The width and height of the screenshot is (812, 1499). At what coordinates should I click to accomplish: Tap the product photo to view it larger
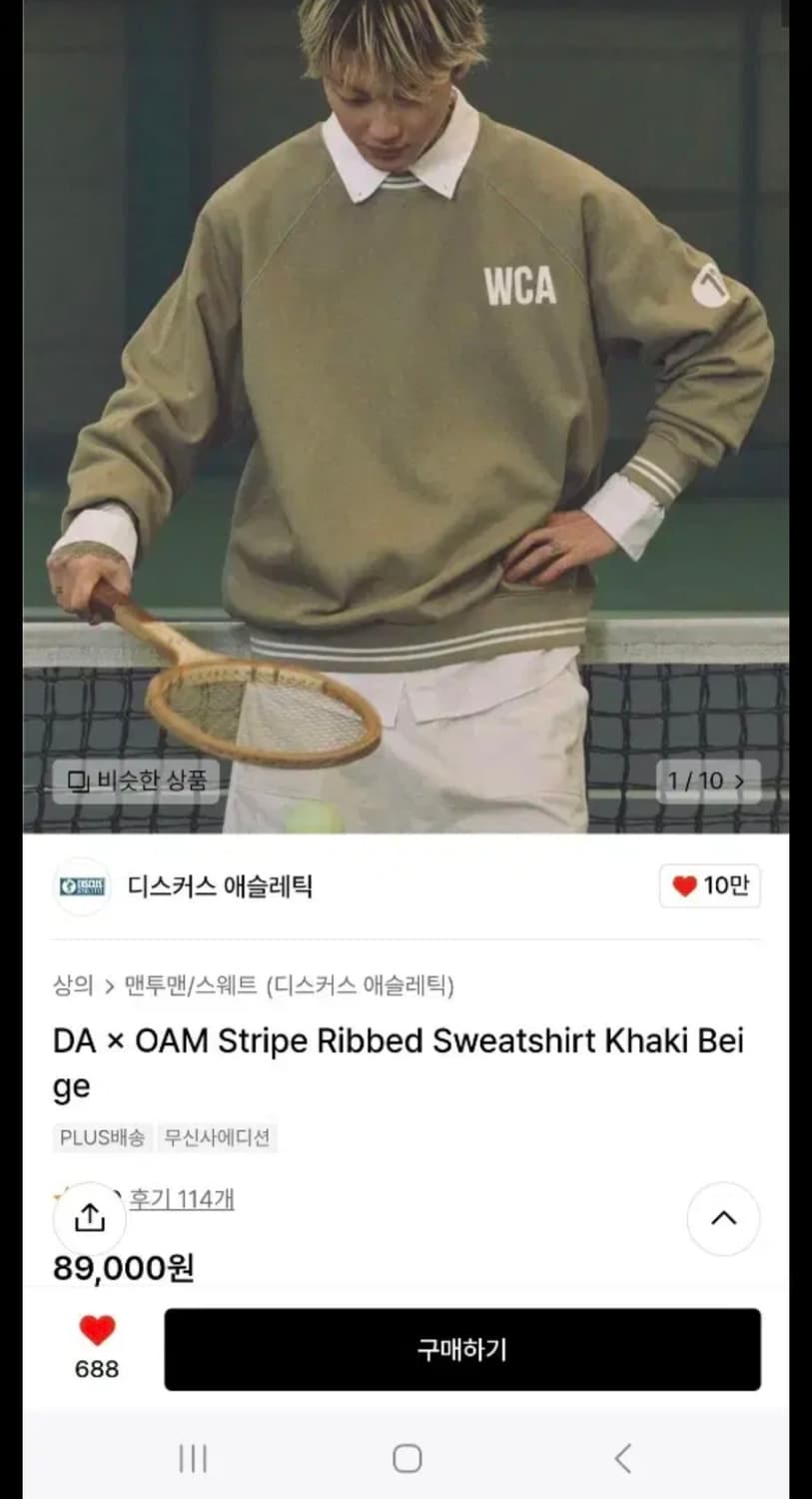pyautogui.click(x=406, y=400)
